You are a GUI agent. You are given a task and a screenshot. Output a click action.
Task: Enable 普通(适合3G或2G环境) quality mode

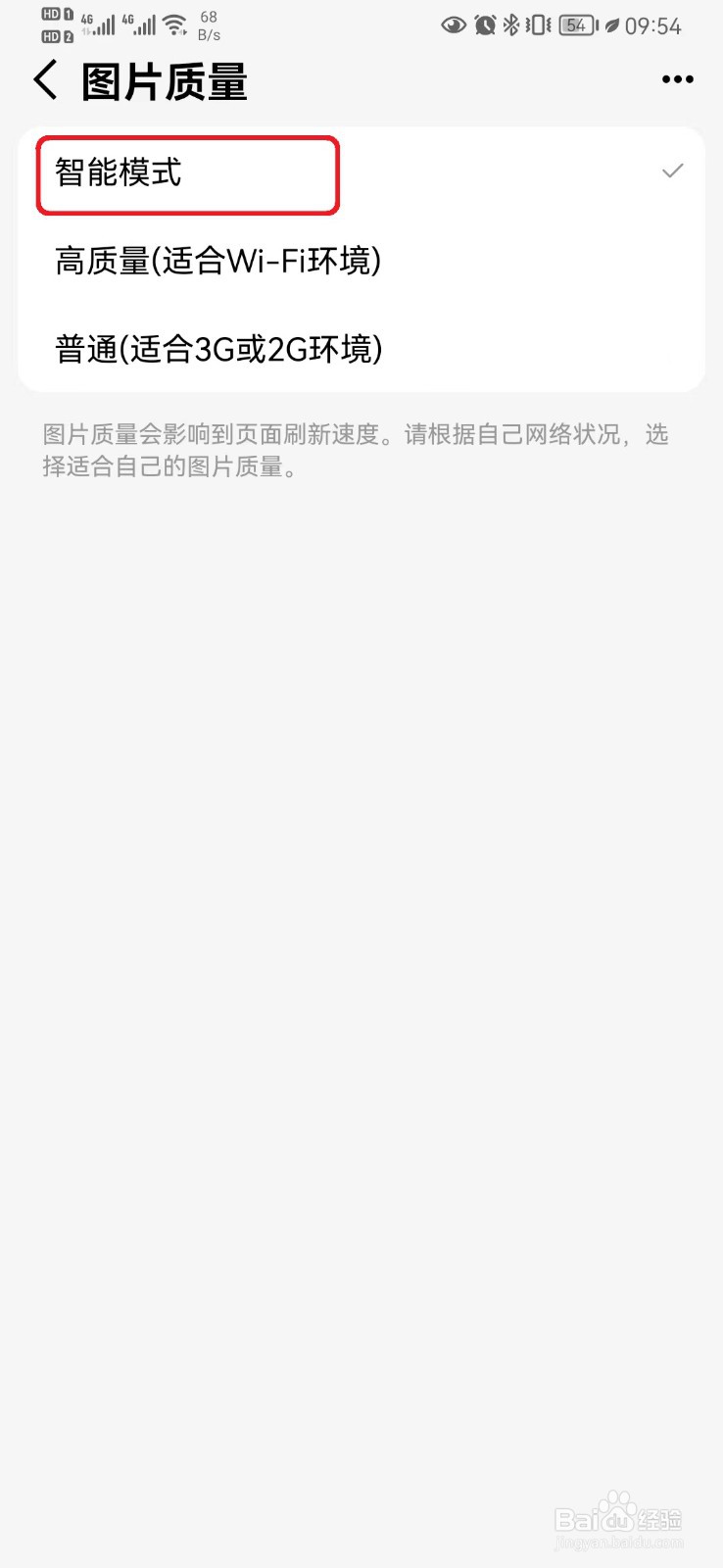click(x=217, y=349)
